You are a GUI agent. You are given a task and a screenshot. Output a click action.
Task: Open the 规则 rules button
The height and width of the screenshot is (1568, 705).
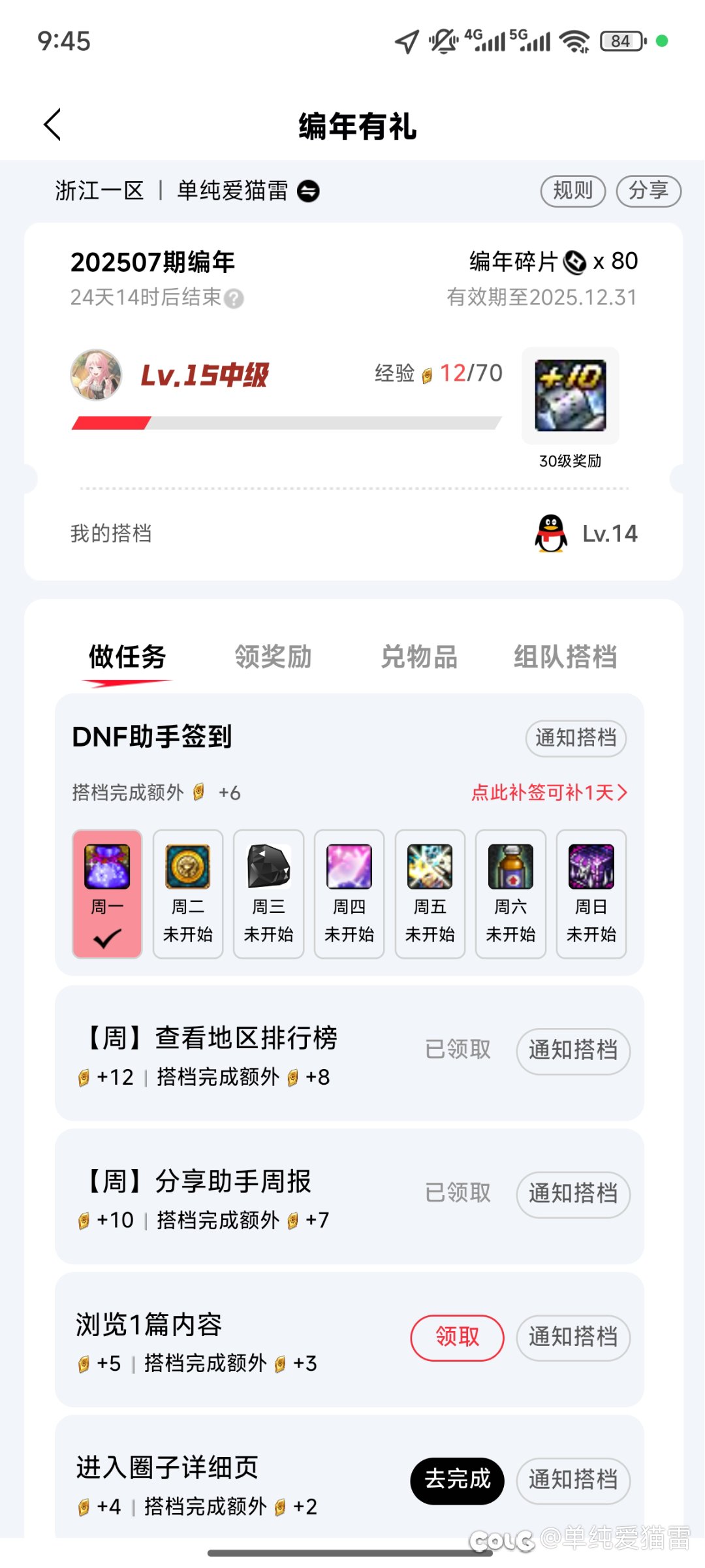pos(573,191)
